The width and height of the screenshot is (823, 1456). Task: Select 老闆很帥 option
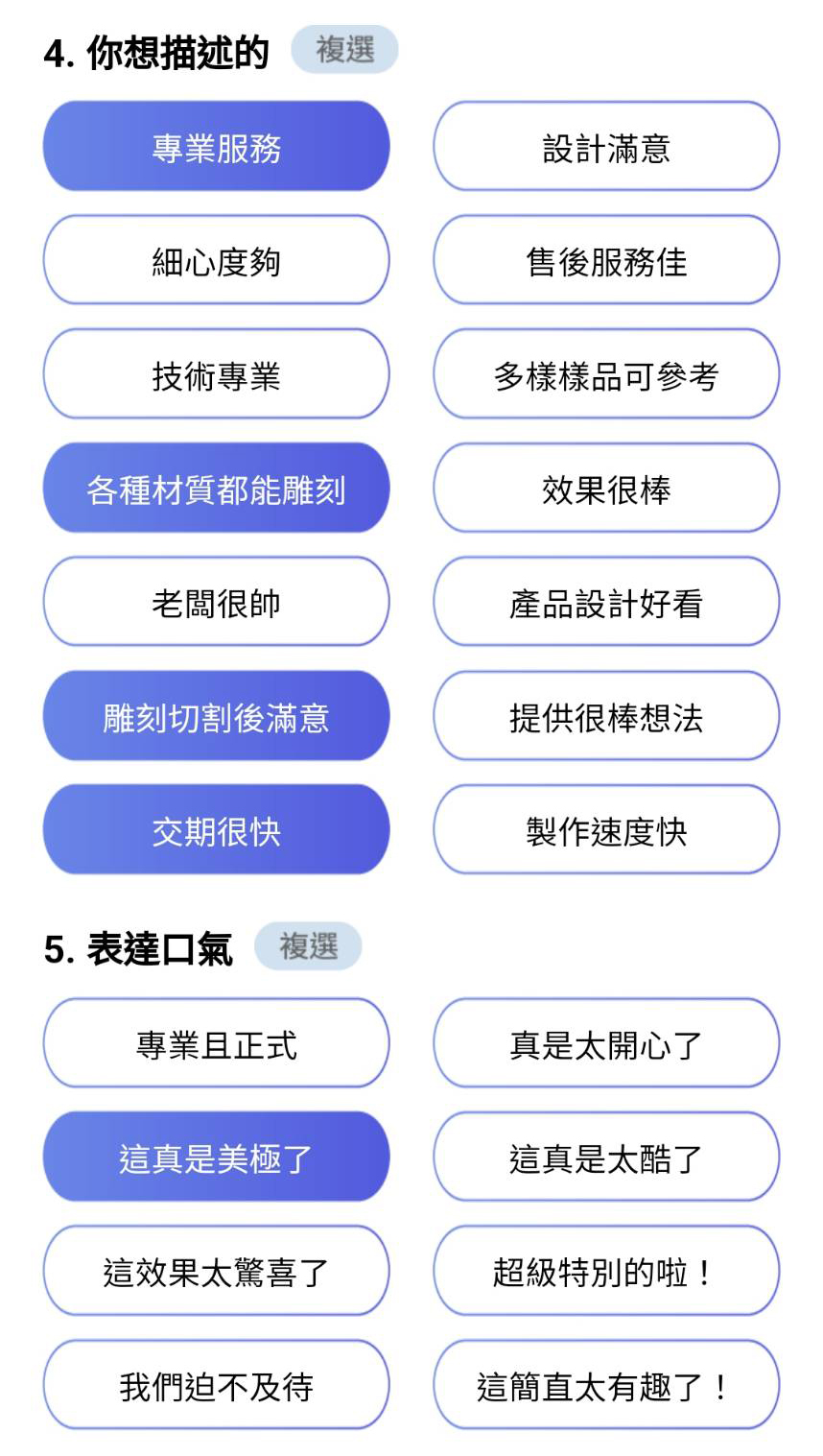(216, 603)
